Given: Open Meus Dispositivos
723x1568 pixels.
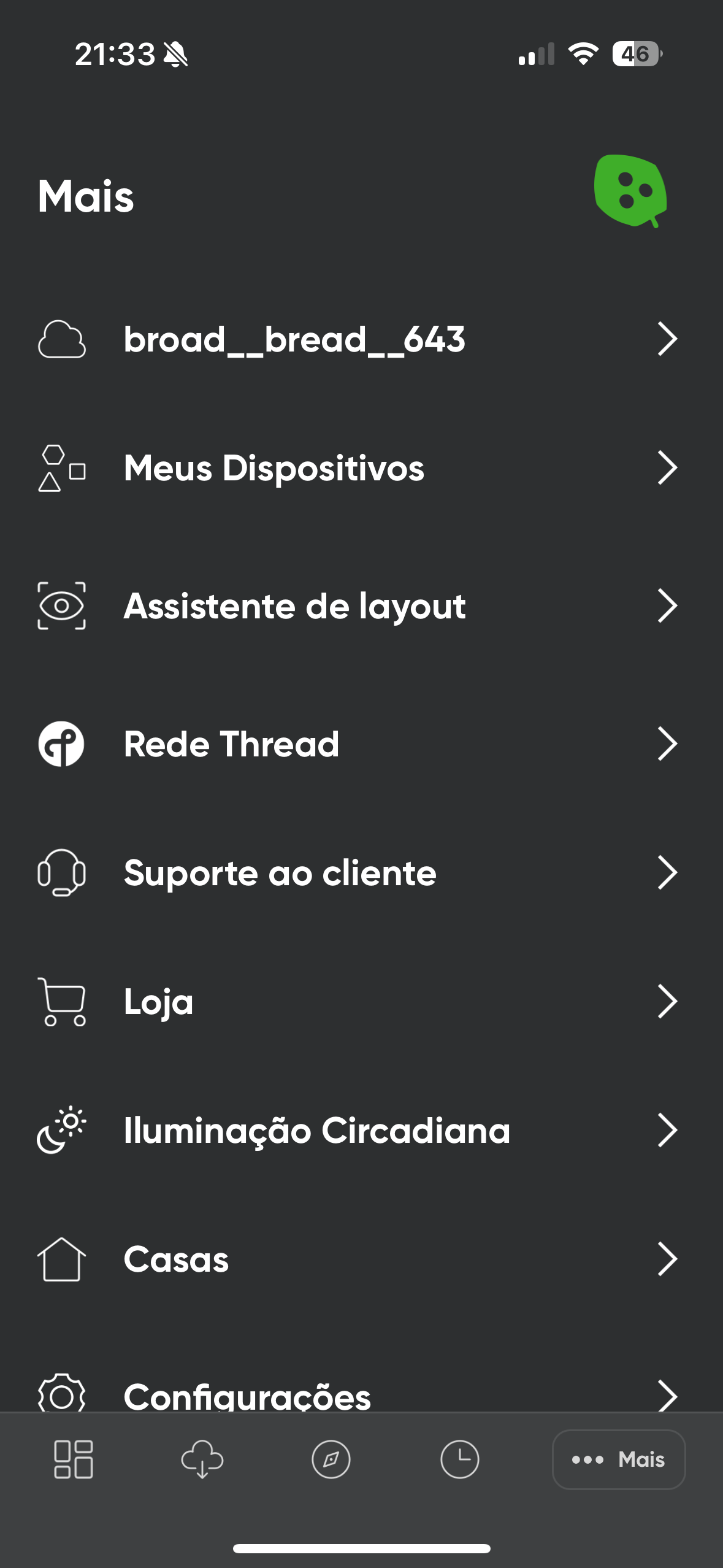Looking at the screenshot, I should point(361,468).
